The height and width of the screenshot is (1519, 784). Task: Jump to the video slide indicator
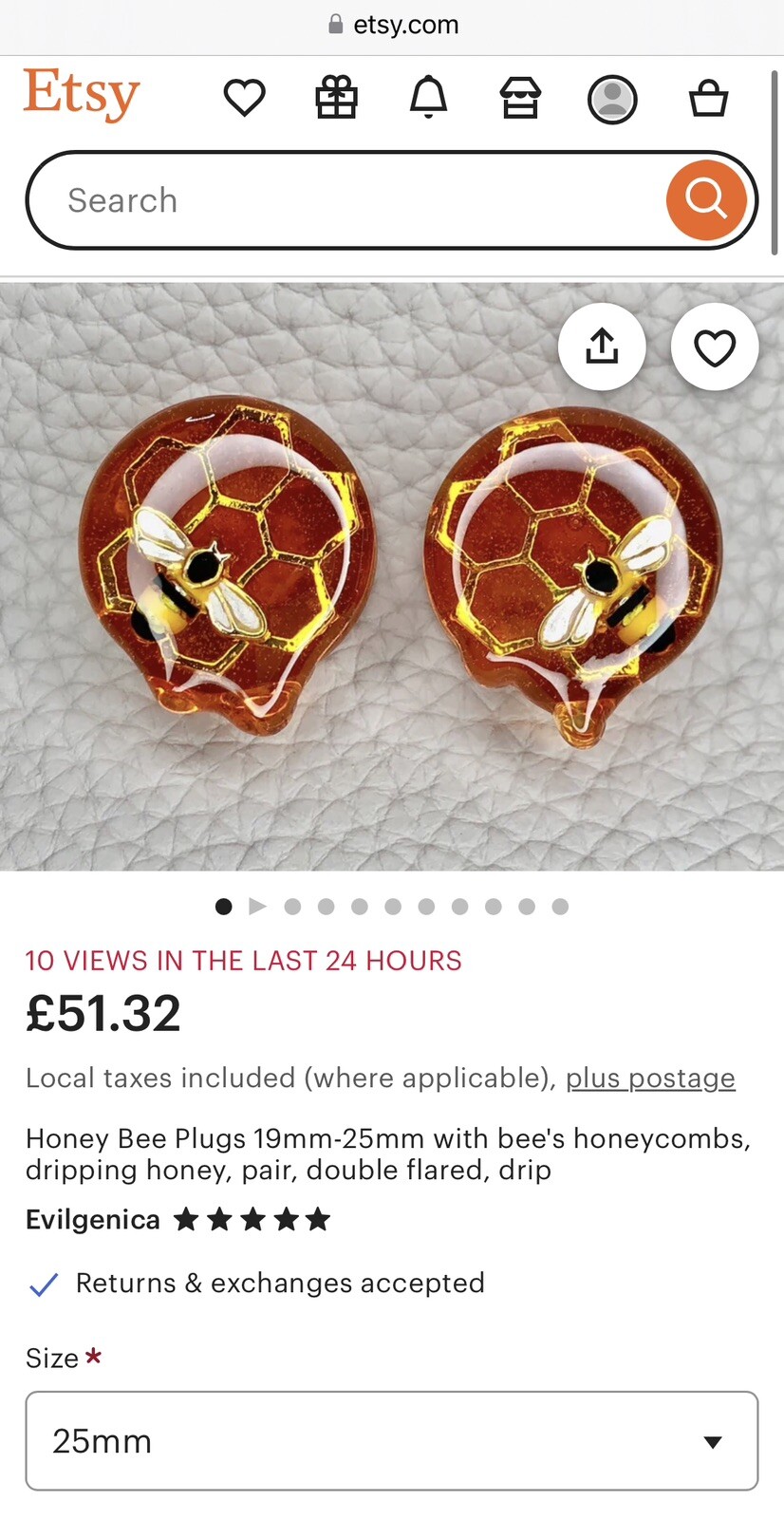click(x=257, y=907)
